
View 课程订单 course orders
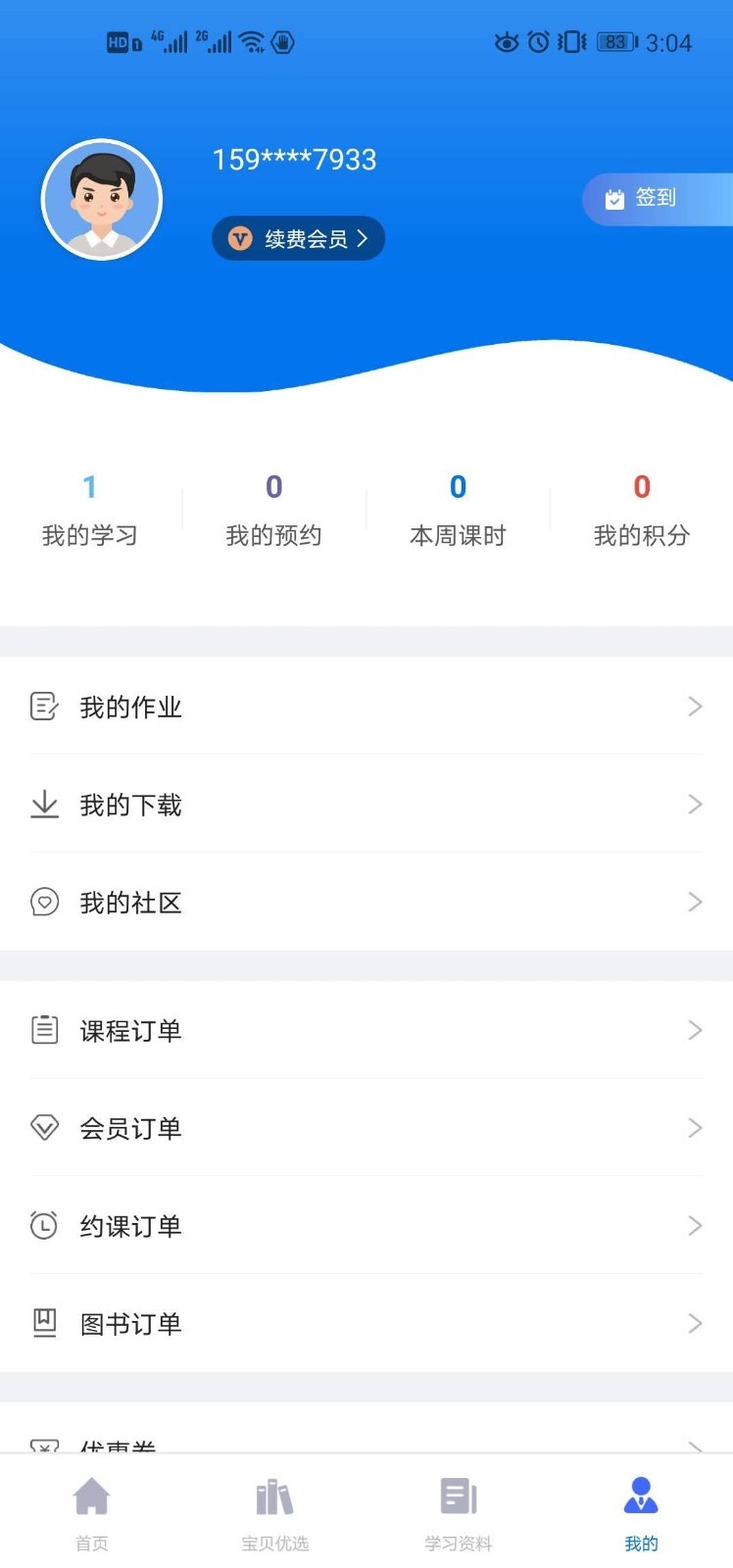tap(366, 1030)
